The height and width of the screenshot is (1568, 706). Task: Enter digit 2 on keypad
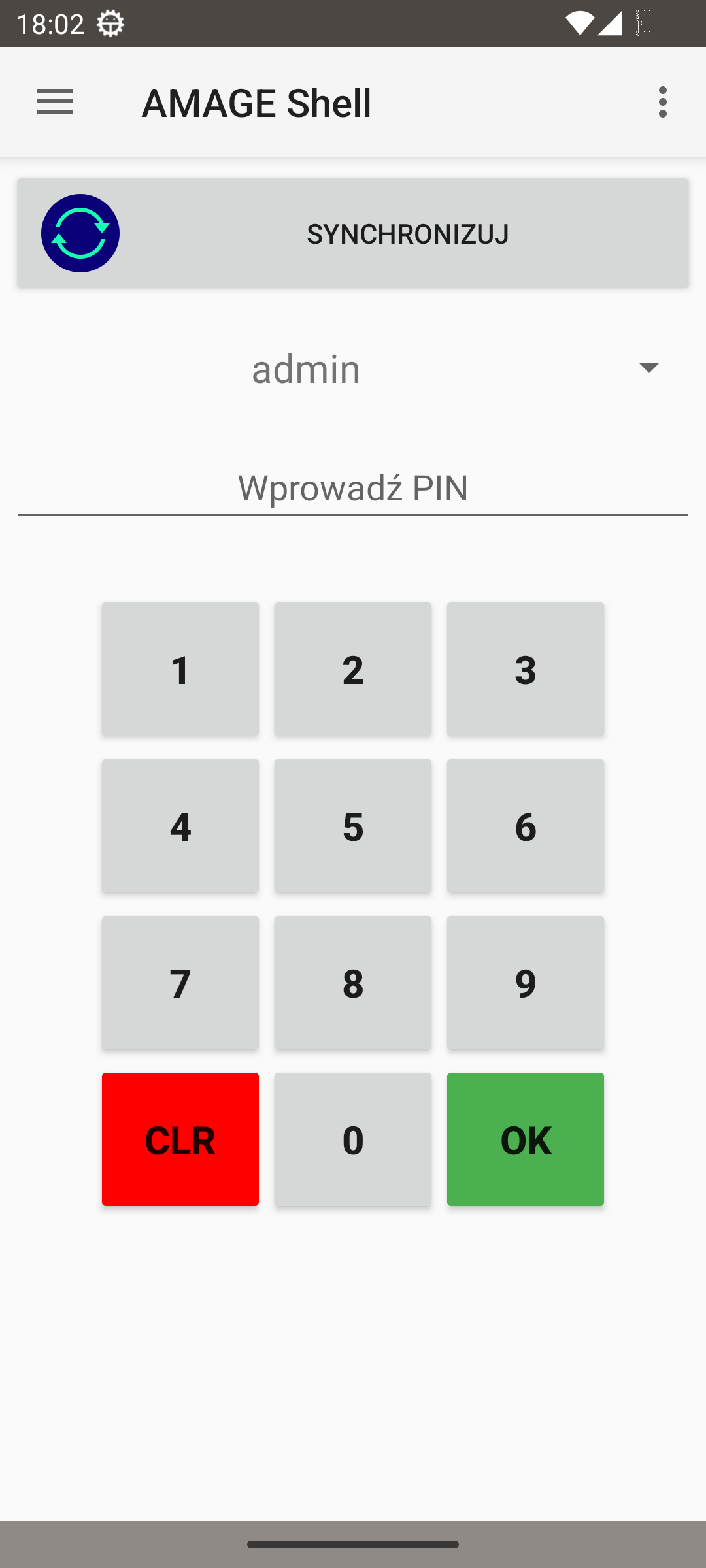point(353,670)
